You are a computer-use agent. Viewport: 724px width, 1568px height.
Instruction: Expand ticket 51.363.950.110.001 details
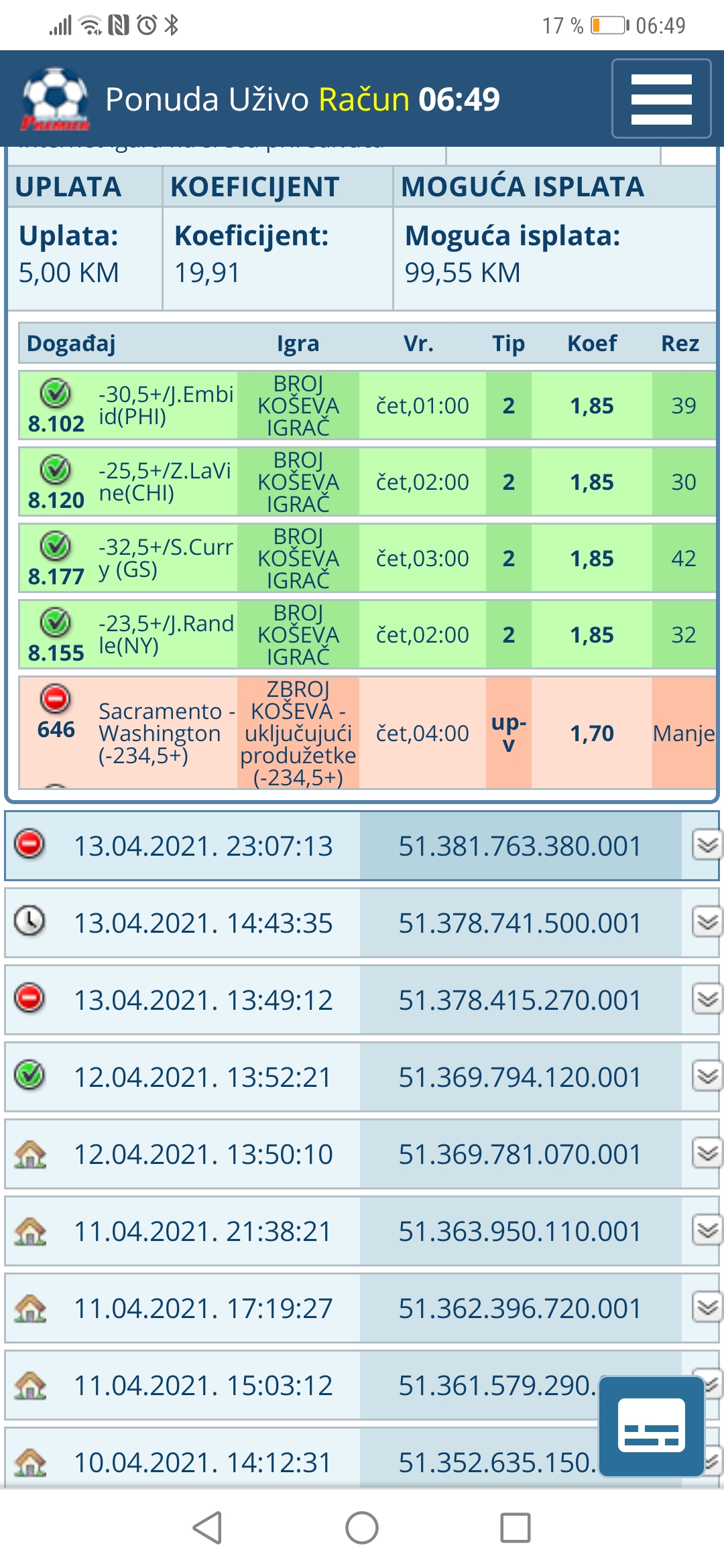click(x=707, y=1230)
